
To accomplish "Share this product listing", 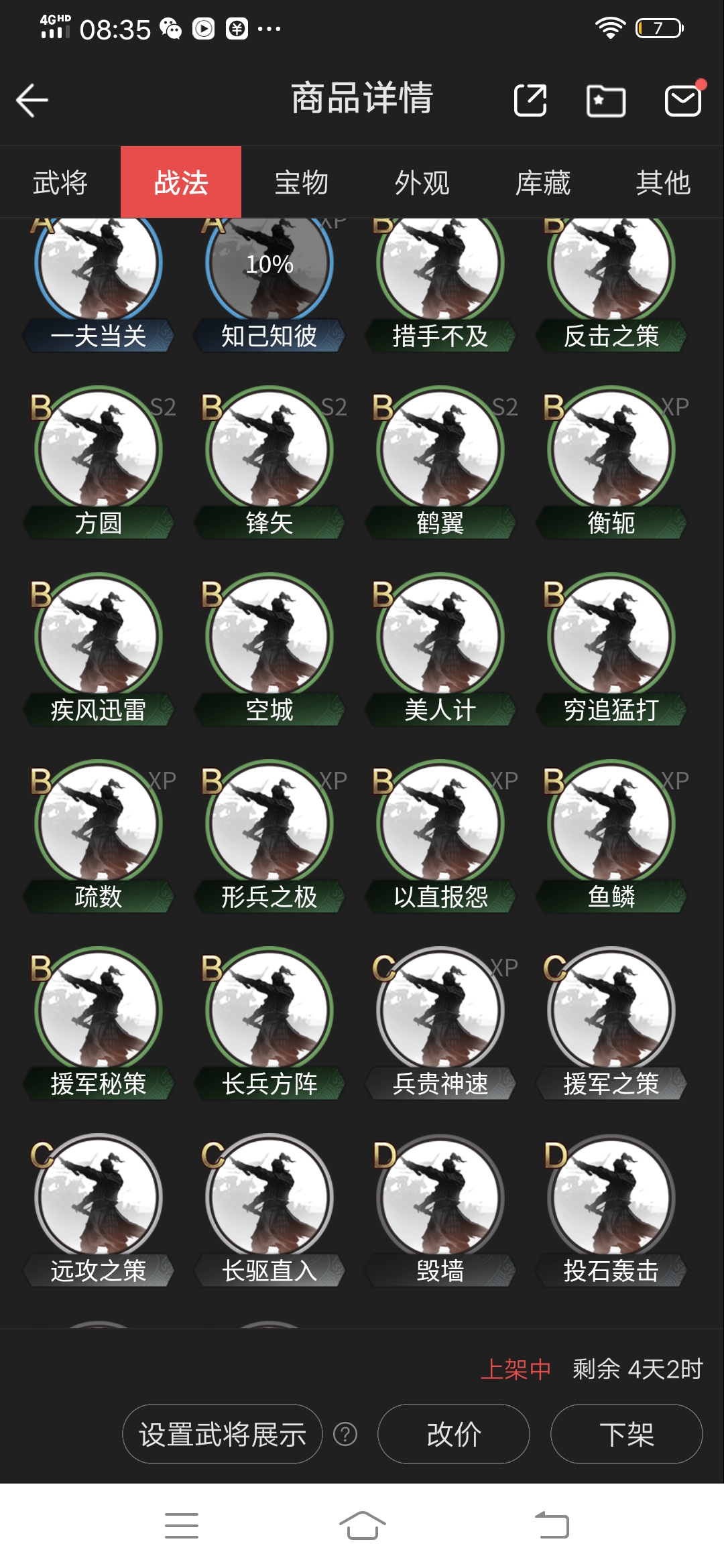I will coord(530,101).
